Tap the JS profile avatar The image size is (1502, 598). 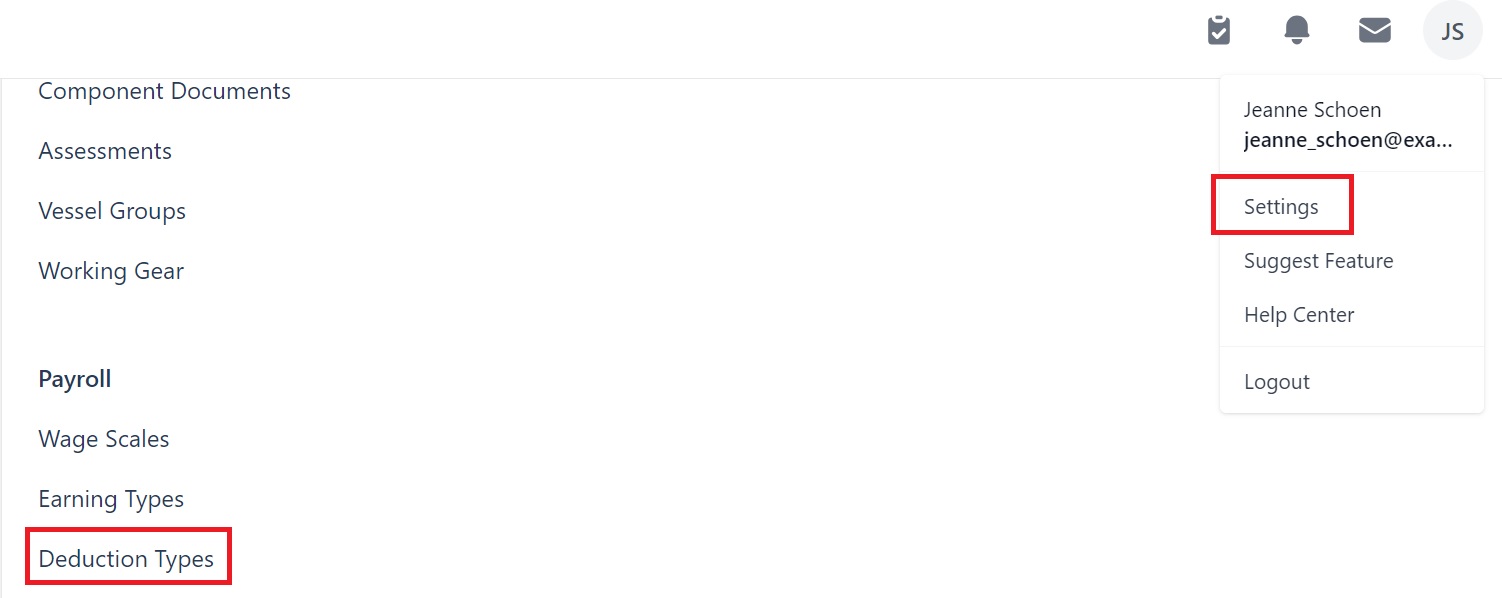coord(1452,32)
